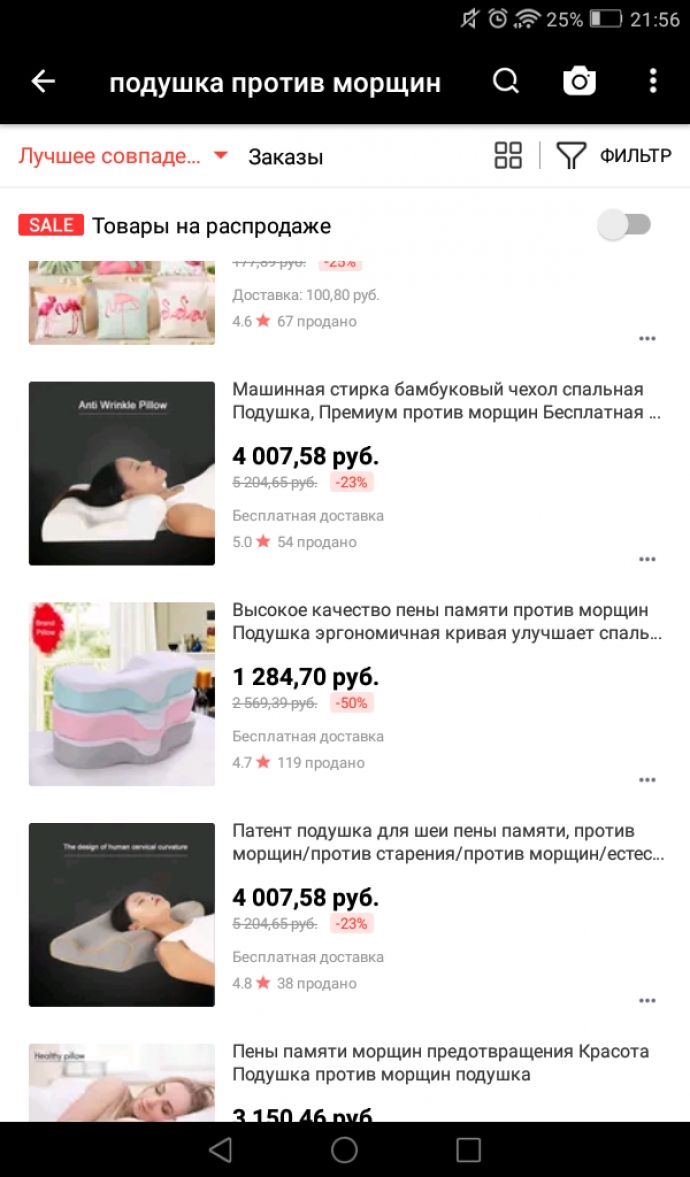Open camera image search
The image size is (690, 1177).
coord(579,82)
